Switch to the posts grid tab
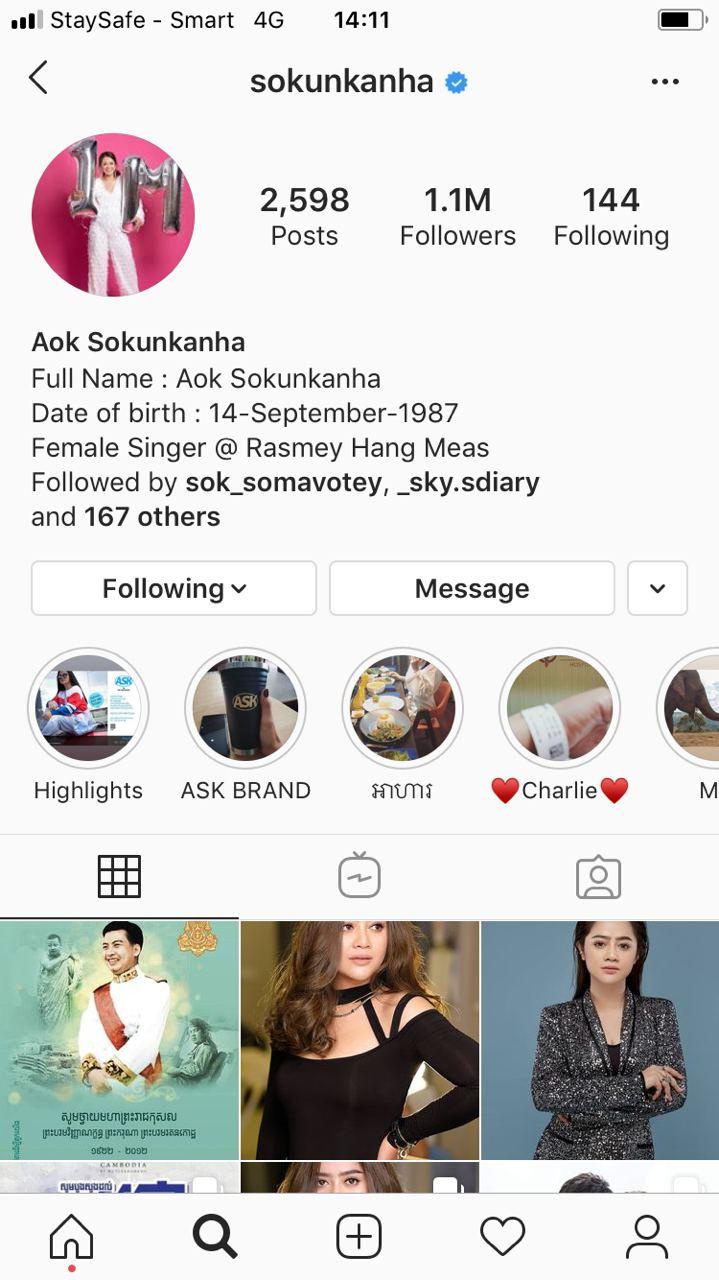 pyautogui.click(x=119, y=877)
